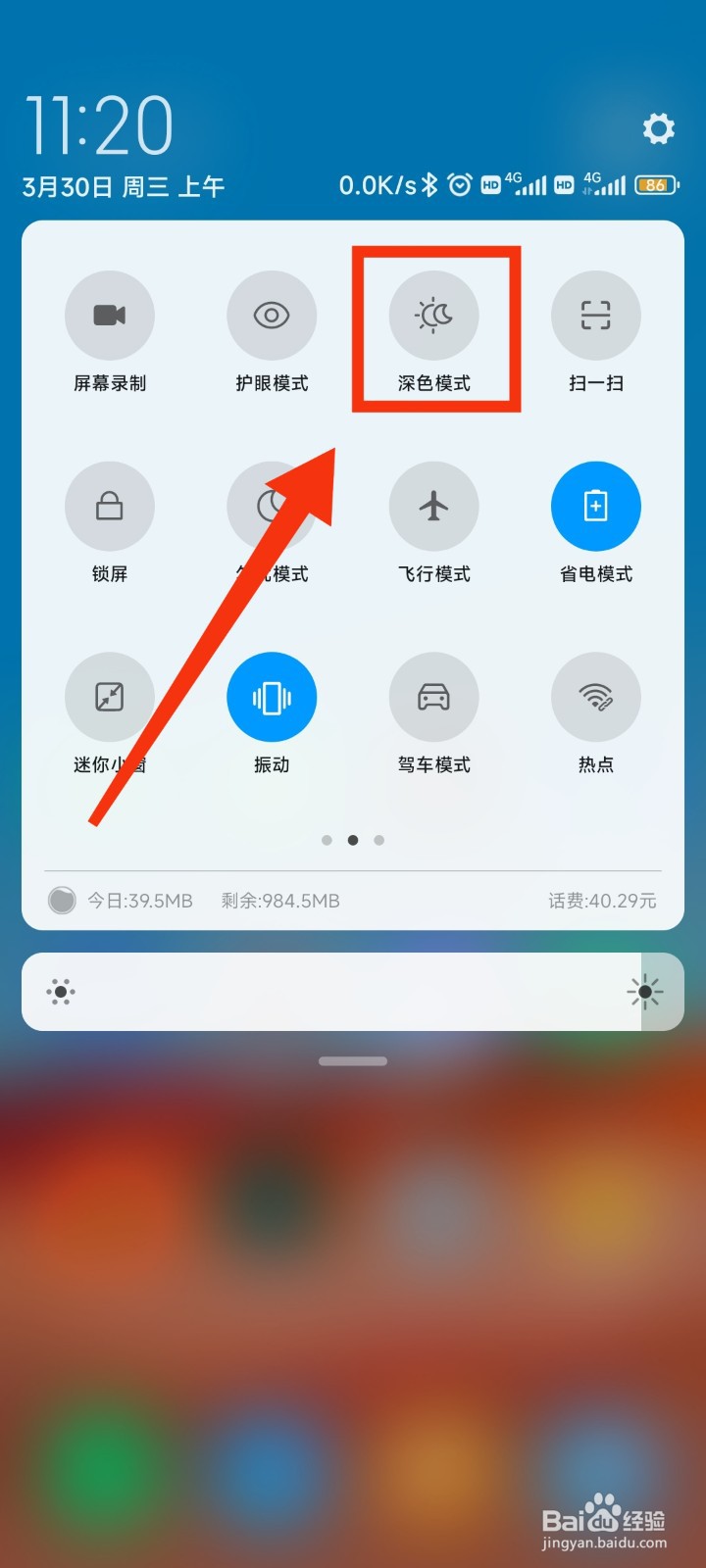Image resolution: width=706 pixels, height=1568 pixels.
Task: Tap the lock screen 锁屏 tile
Action: (110, 506)
